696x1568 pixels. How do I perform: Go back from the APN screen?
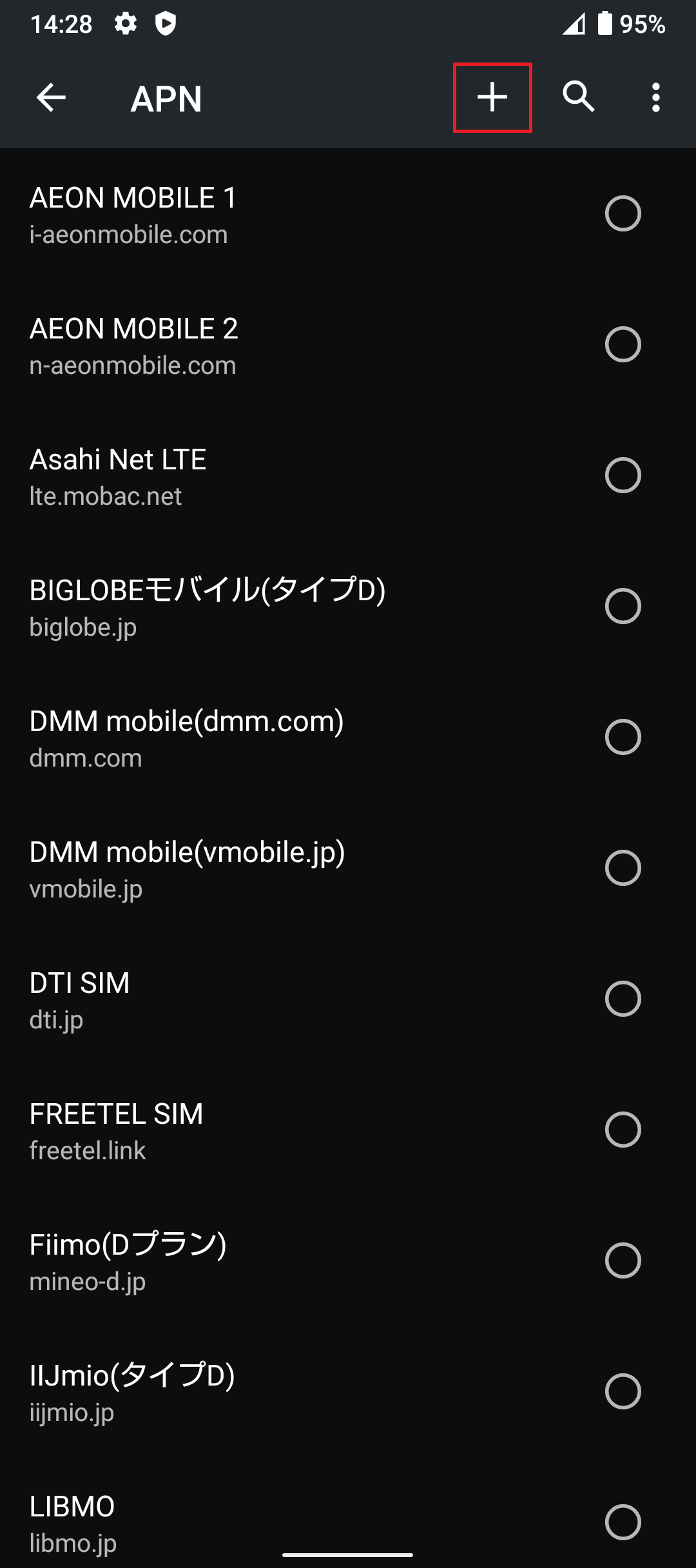[x=51, y=98]
